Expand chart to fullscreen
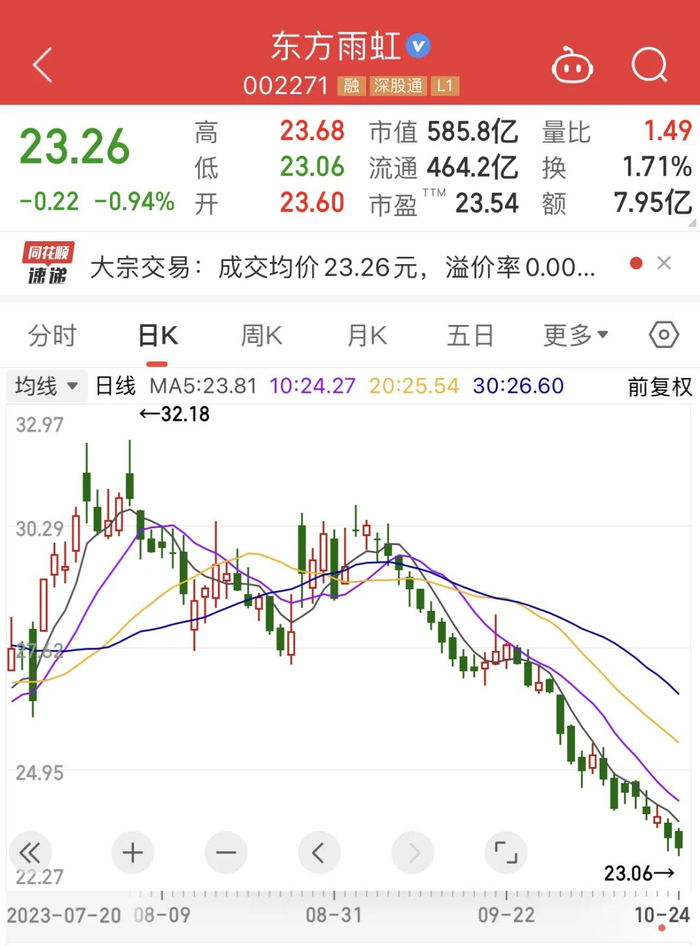This screenshot has height=946, width=700. coord(506,853)
